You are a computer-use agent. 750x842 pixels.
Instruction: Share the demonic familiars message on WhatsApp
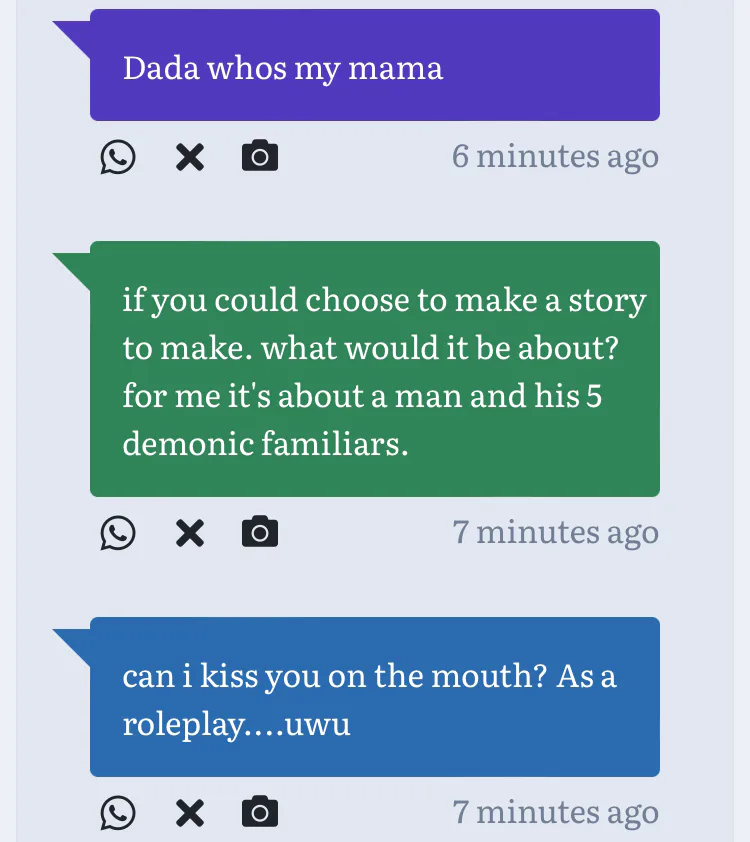tap(118, 533)
